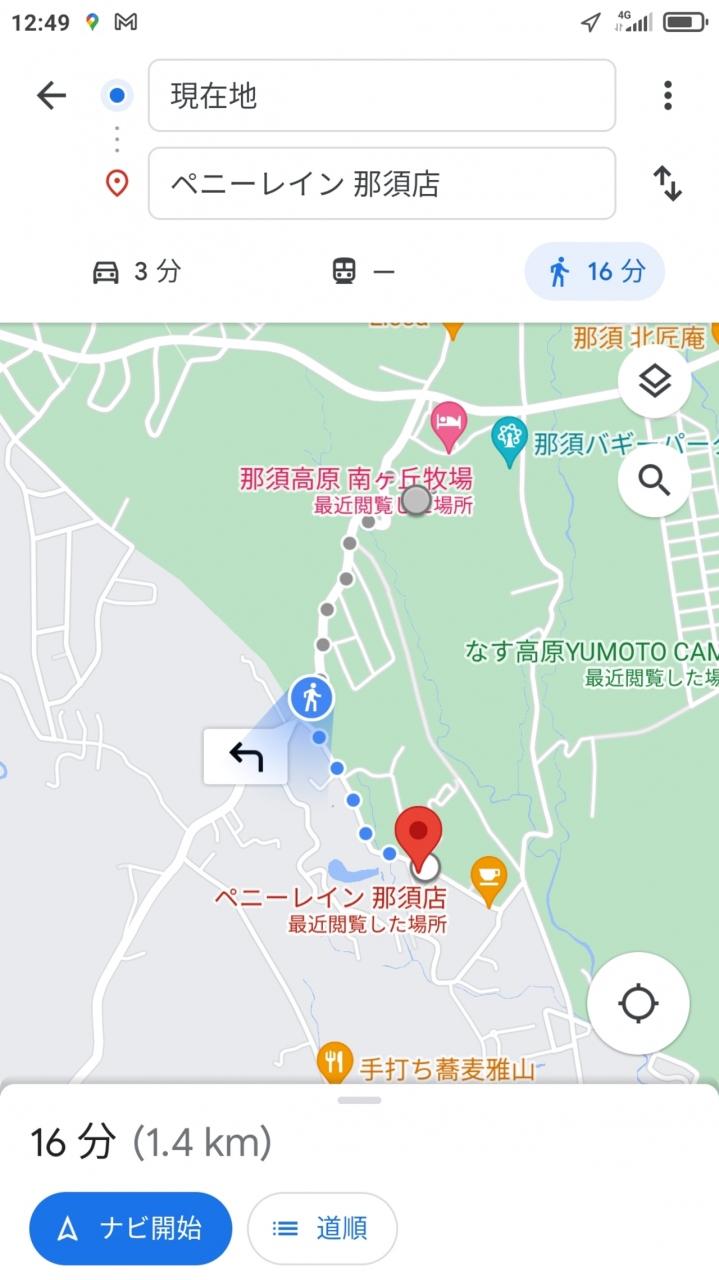Recenter the map on my location
Screen dimensions: 719x1280
(638, 1003)
